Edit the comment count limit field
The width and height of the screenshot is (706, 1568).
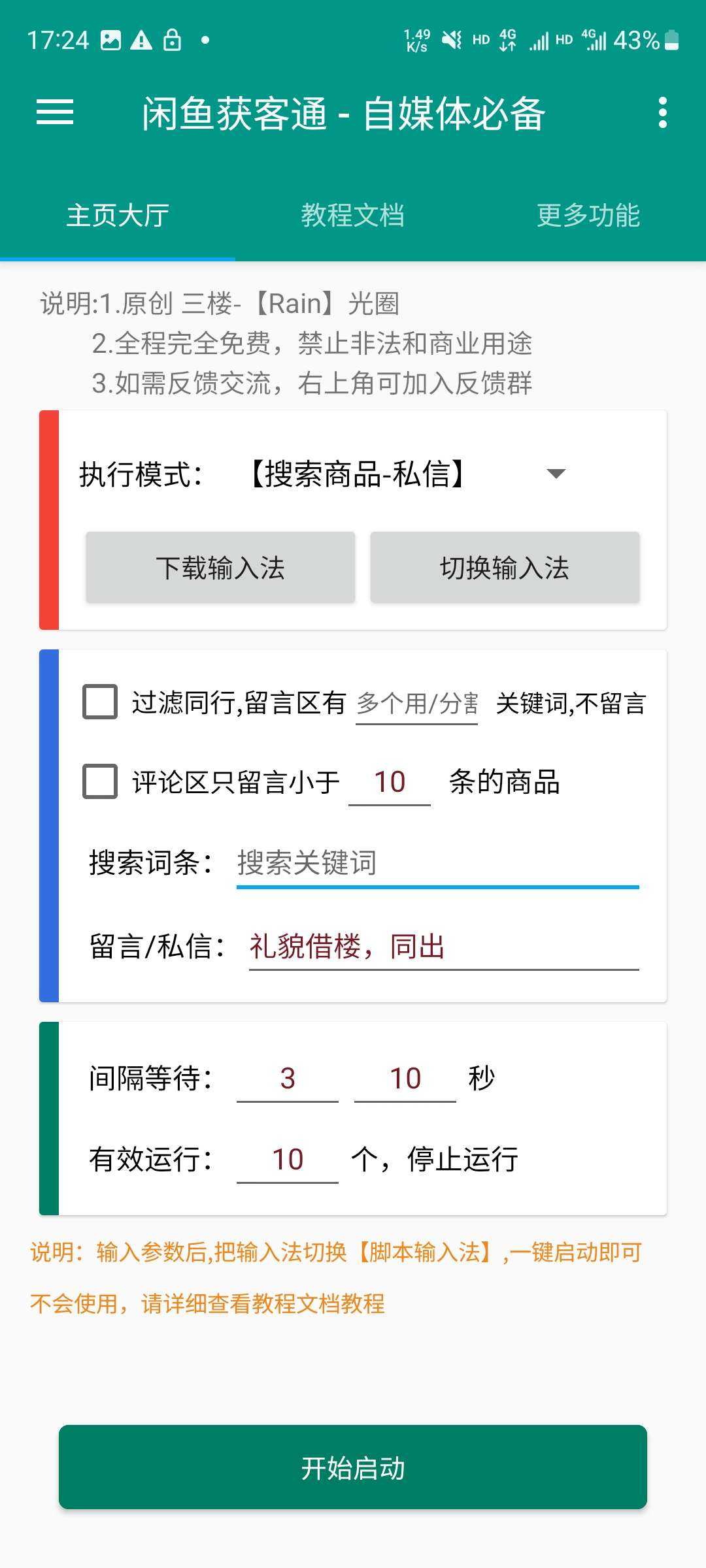pyautogui.click(x=390, y=782)
